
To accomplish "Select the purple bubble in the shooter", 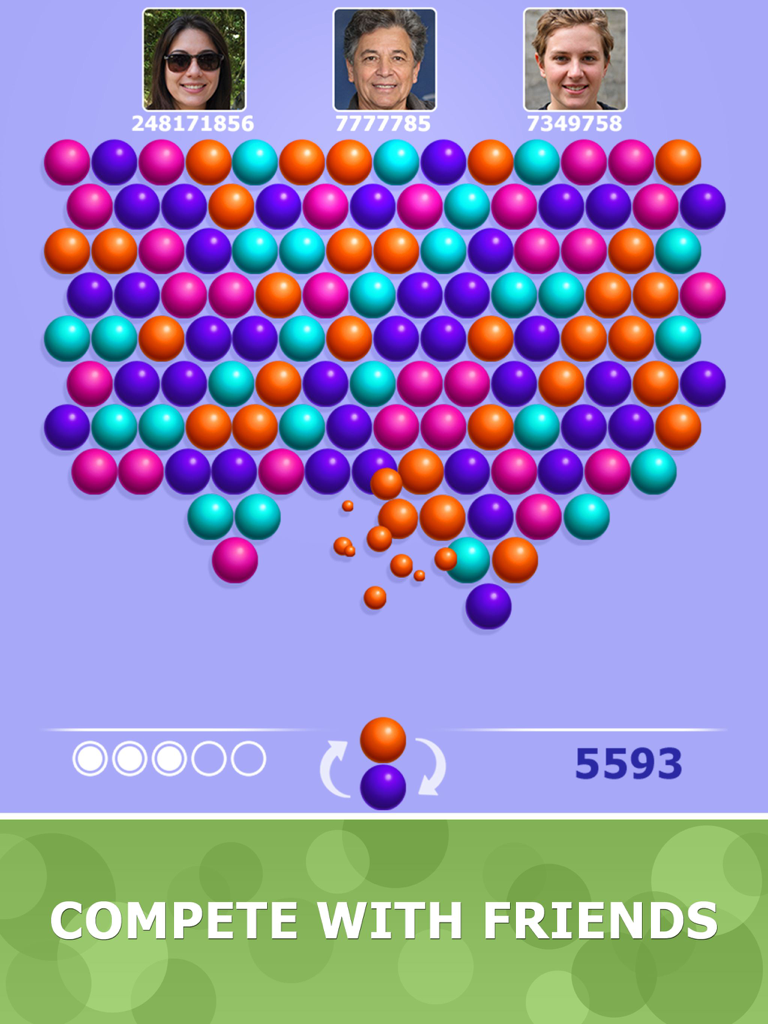I will 385,787.
